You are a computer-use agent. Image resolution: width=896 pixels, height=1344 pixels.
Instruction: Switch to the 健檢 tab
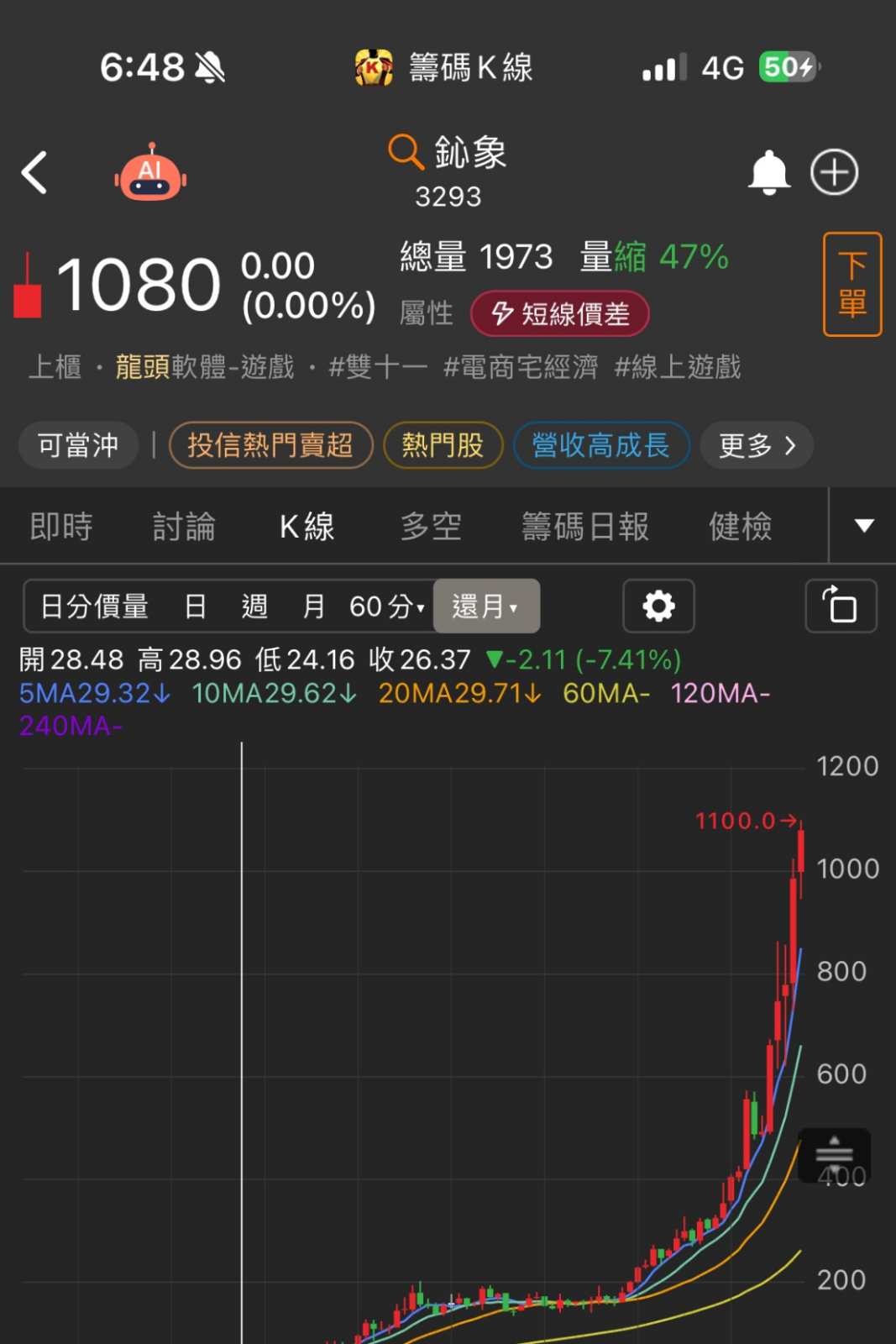point(740,527)
